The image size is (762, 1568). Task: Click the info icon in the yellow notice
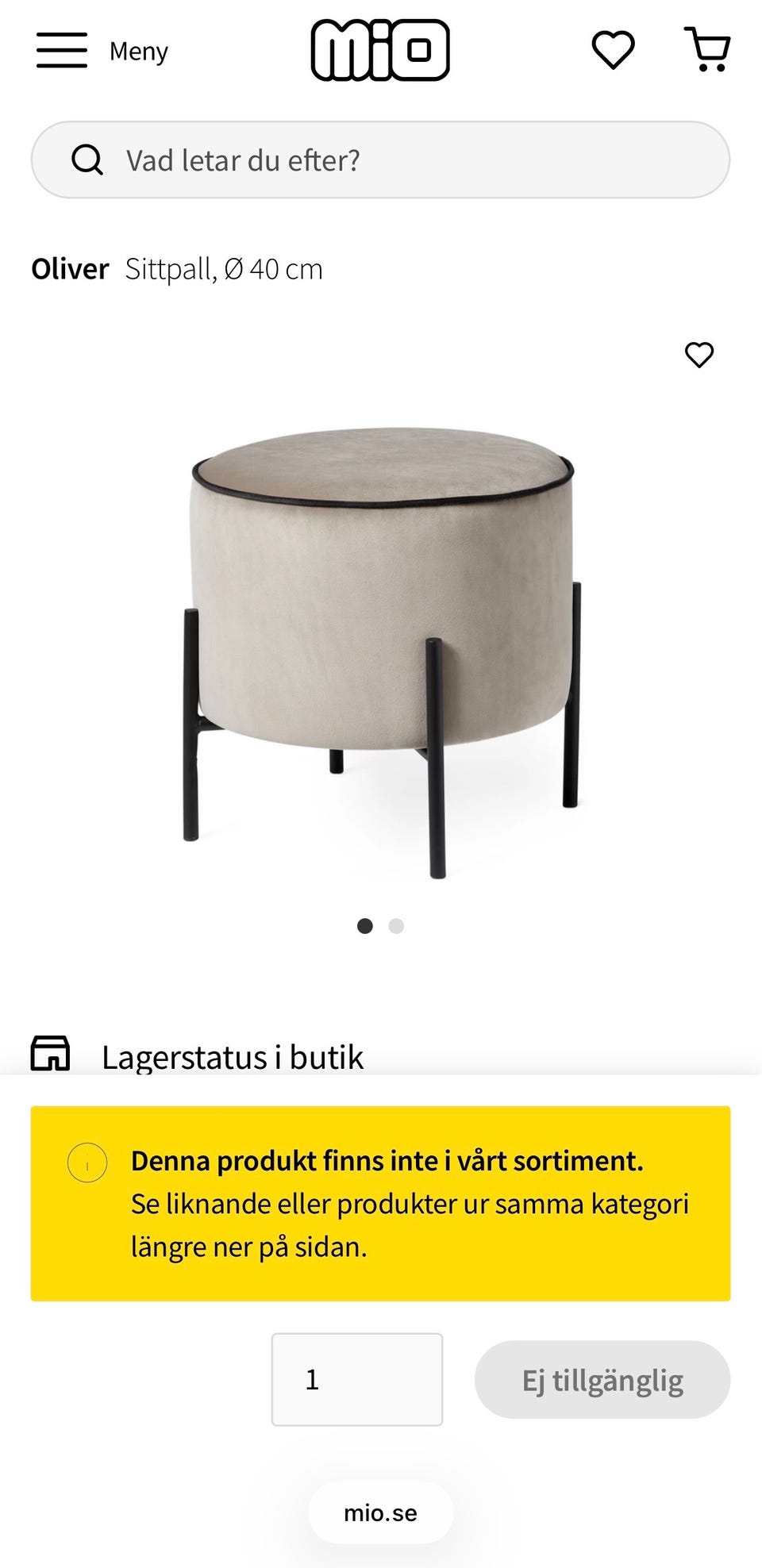[87, 1164]
